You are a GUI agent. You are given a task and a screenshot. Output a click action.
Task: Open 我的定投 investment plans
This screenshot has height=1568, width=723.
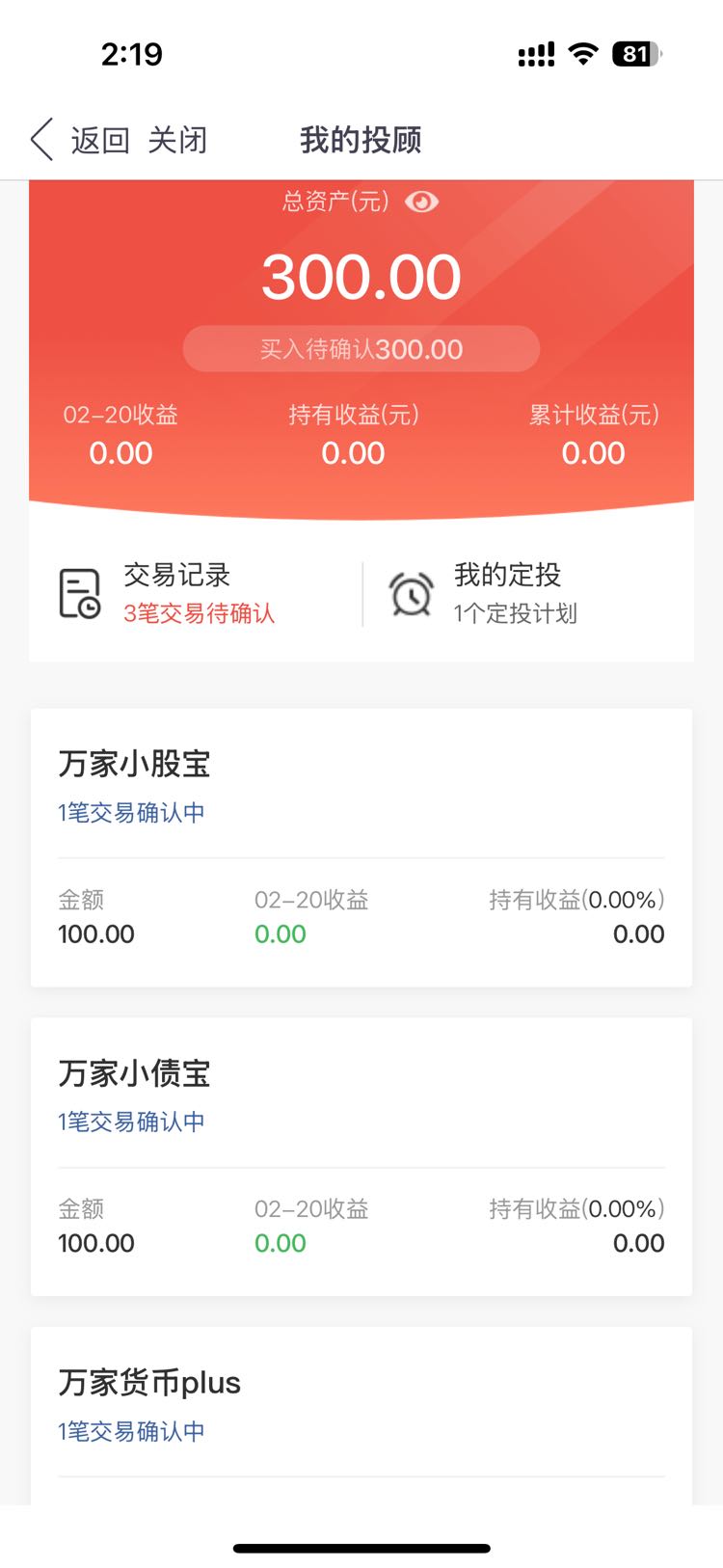tap(528, 593)
